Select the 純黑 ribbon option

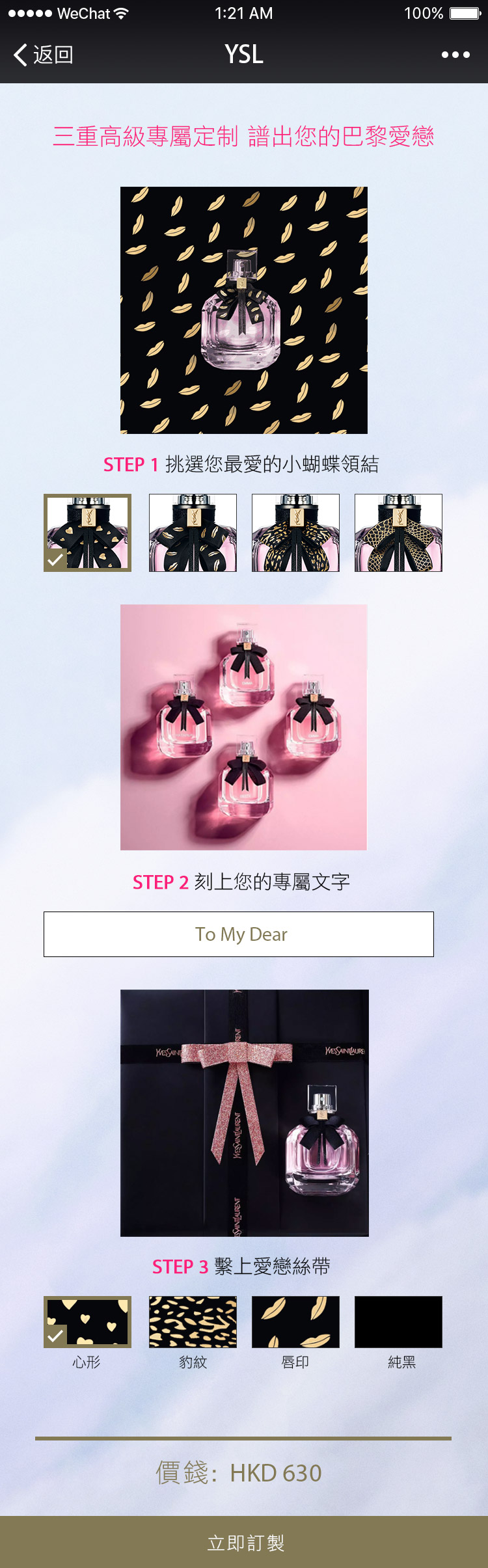(398, 1321)
